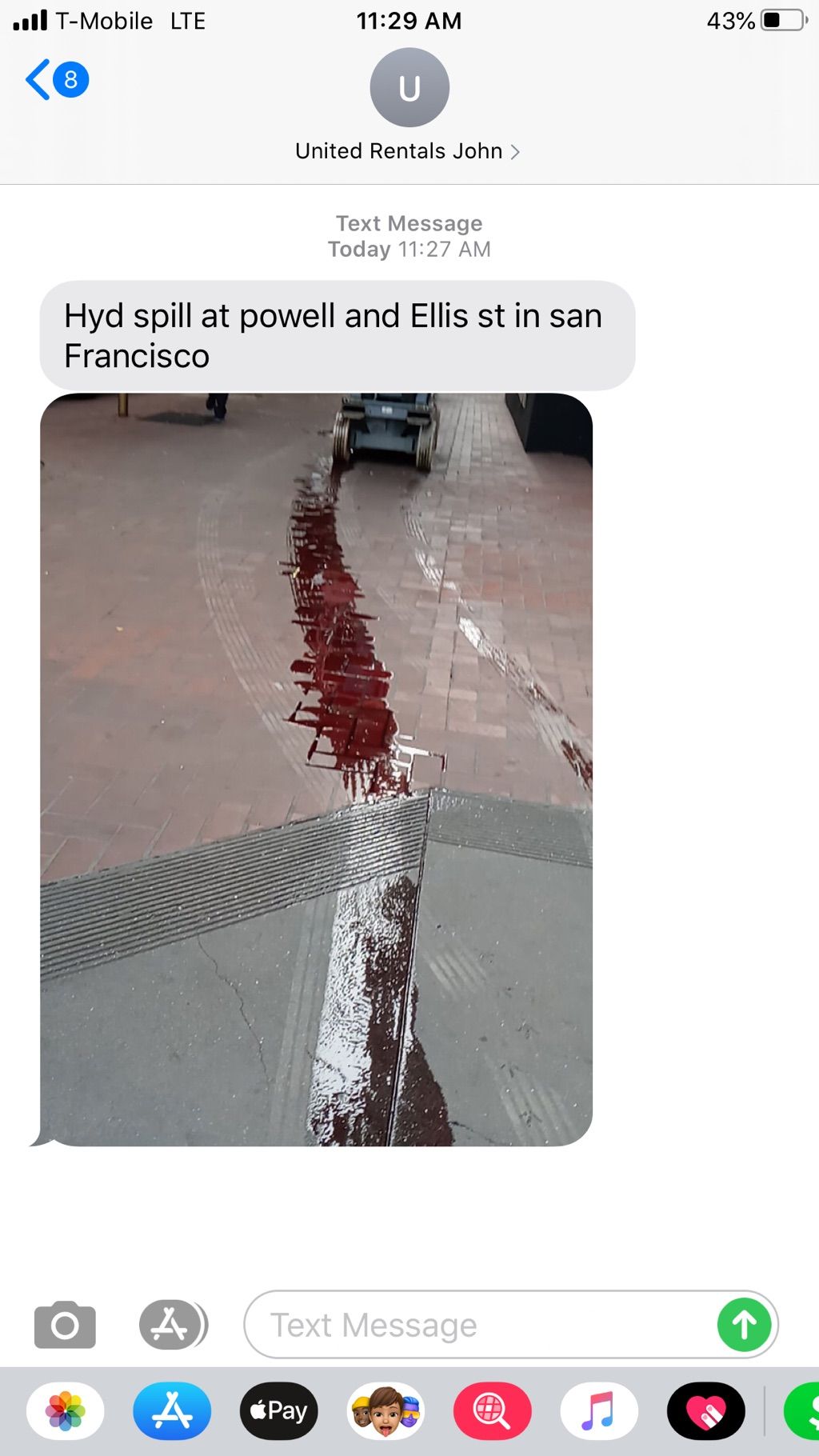Screen dimensions: 819x1456
Task: Open the camera to attach a photo
Action: [x=65, y=1325]
